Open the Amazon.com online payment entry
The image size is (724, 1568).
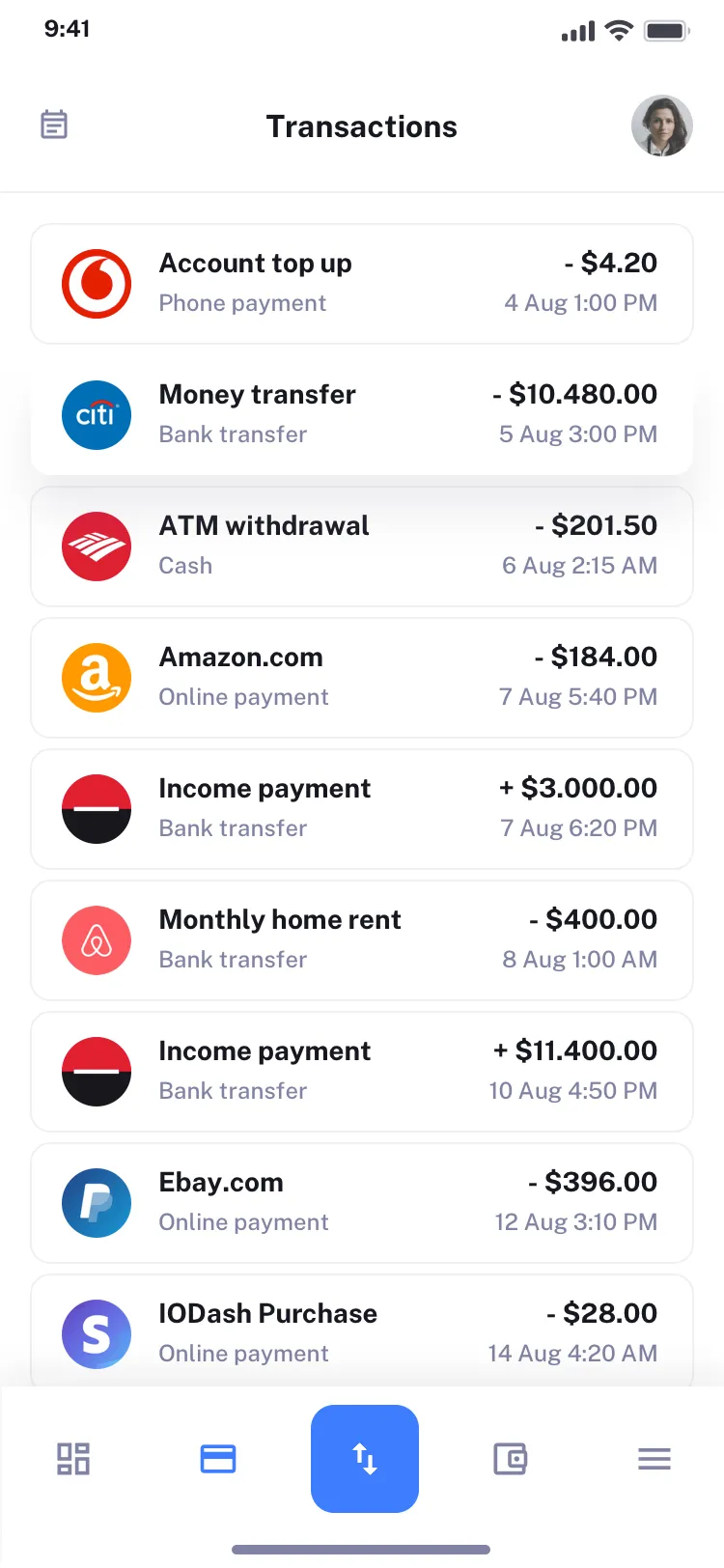(362, 677)
